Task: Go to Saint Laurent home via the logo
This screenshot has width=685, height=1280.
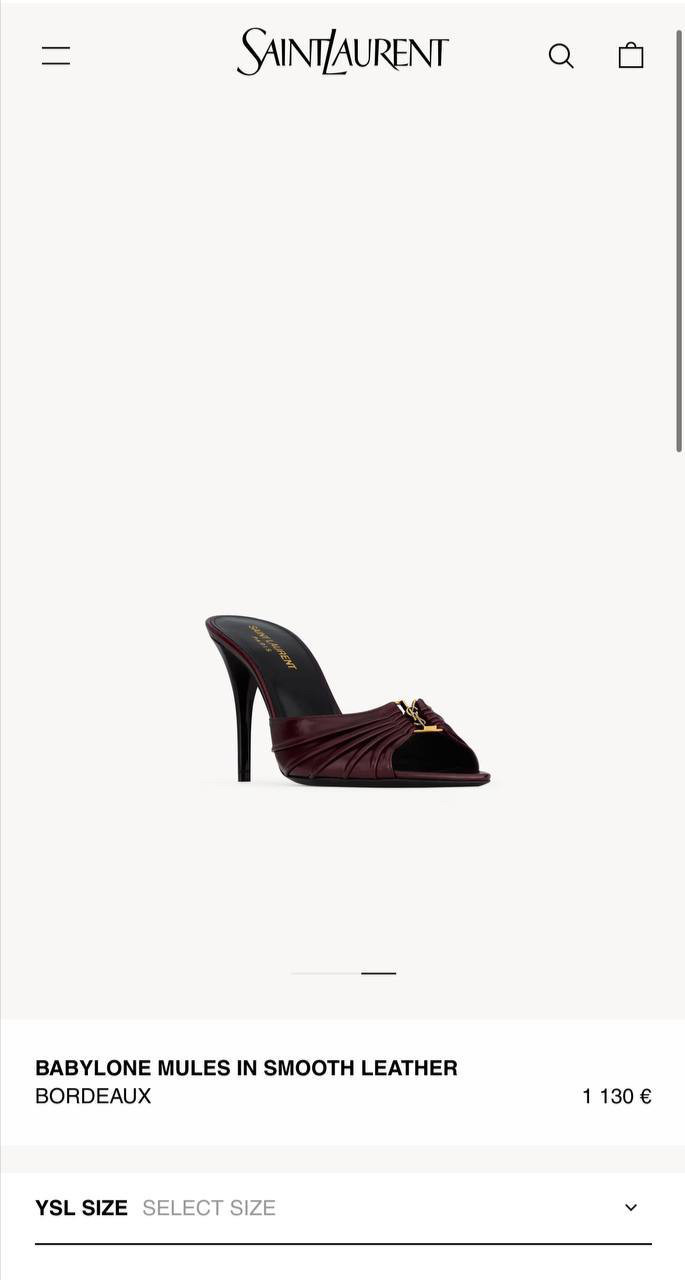Action: click(x=343, y=52)
